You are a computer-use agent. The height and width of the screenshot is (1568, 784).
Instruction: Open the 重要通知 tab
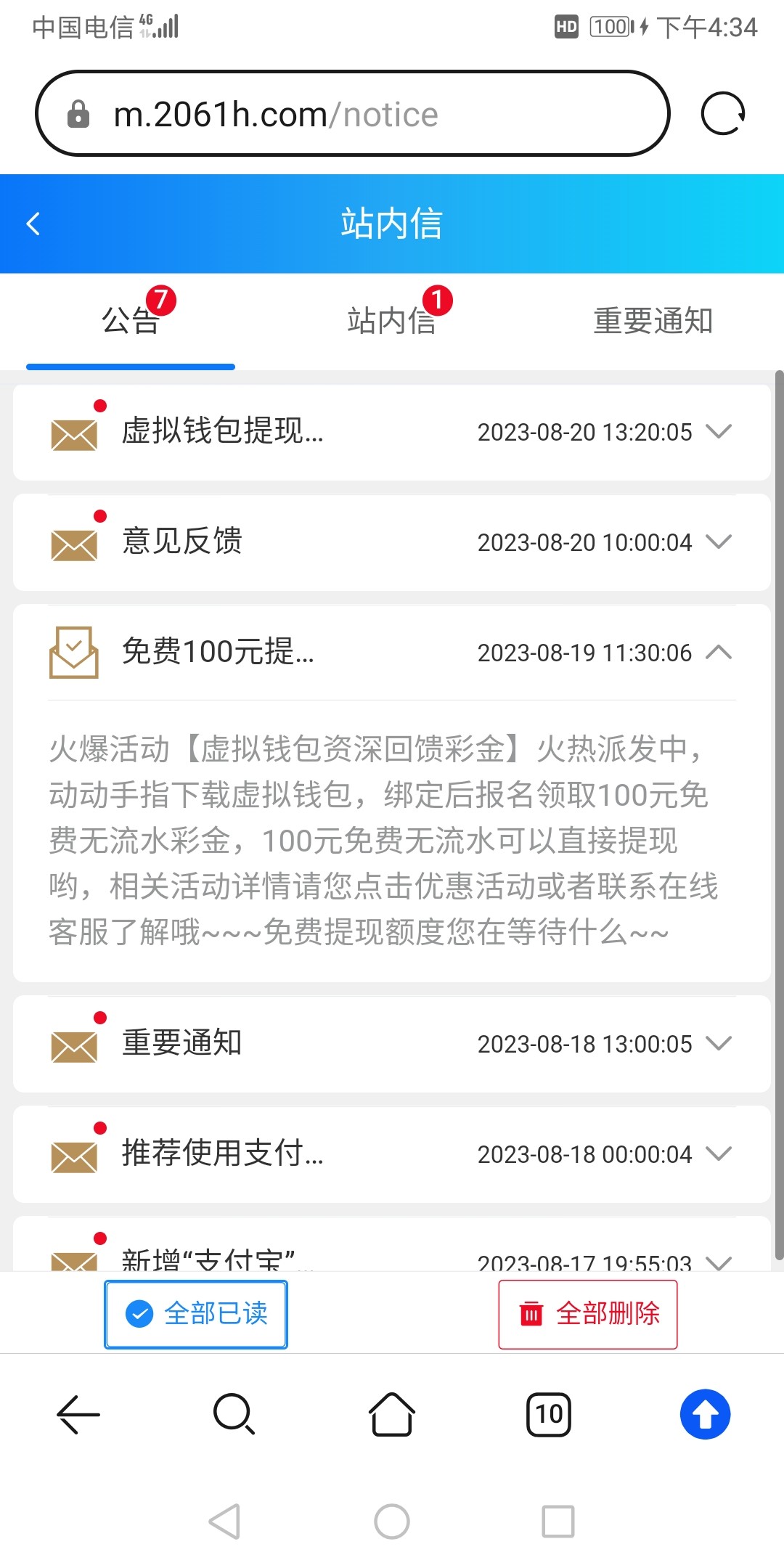(652, 322)
